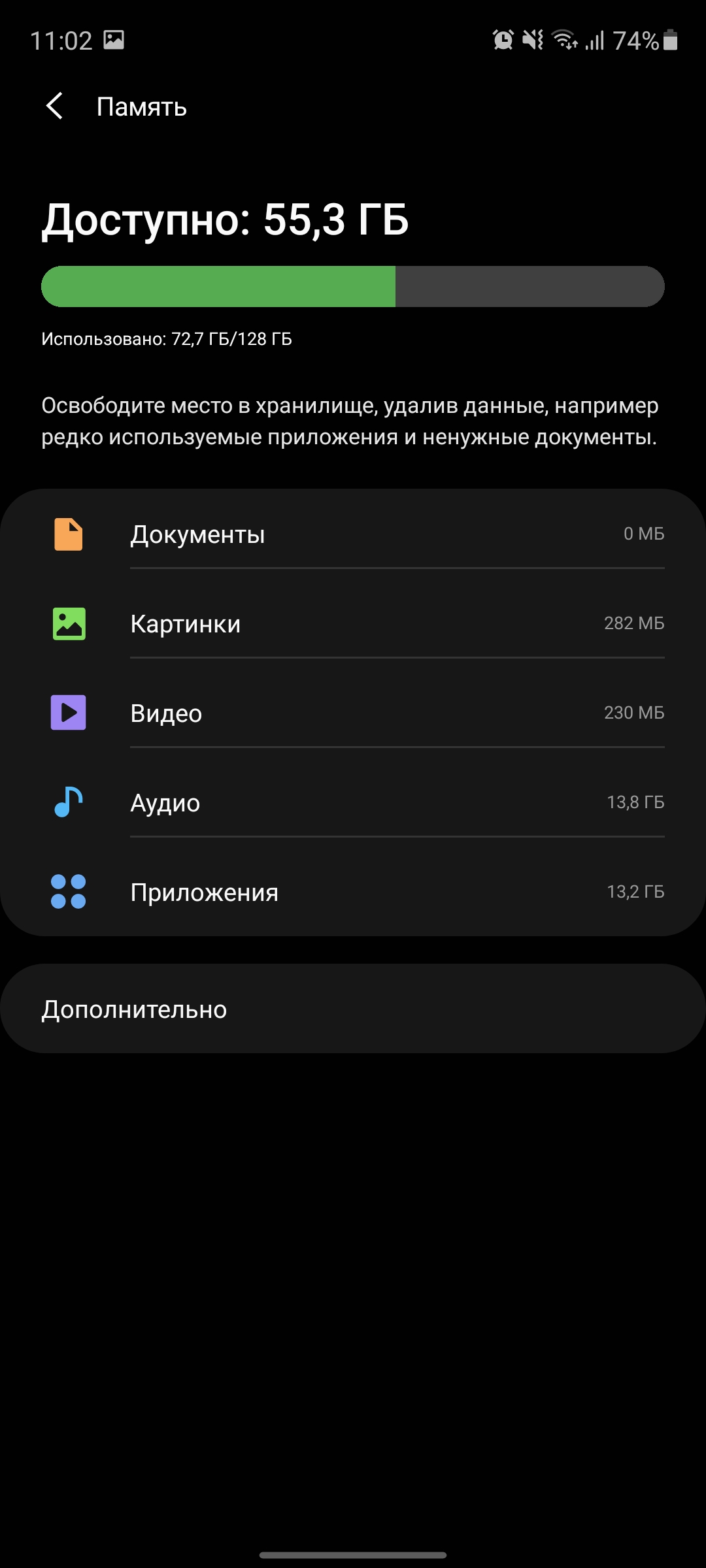Go back from the Память screen
Image resolution: width=706 pixels, height=1568 pixels.
[x=55, y=106]
